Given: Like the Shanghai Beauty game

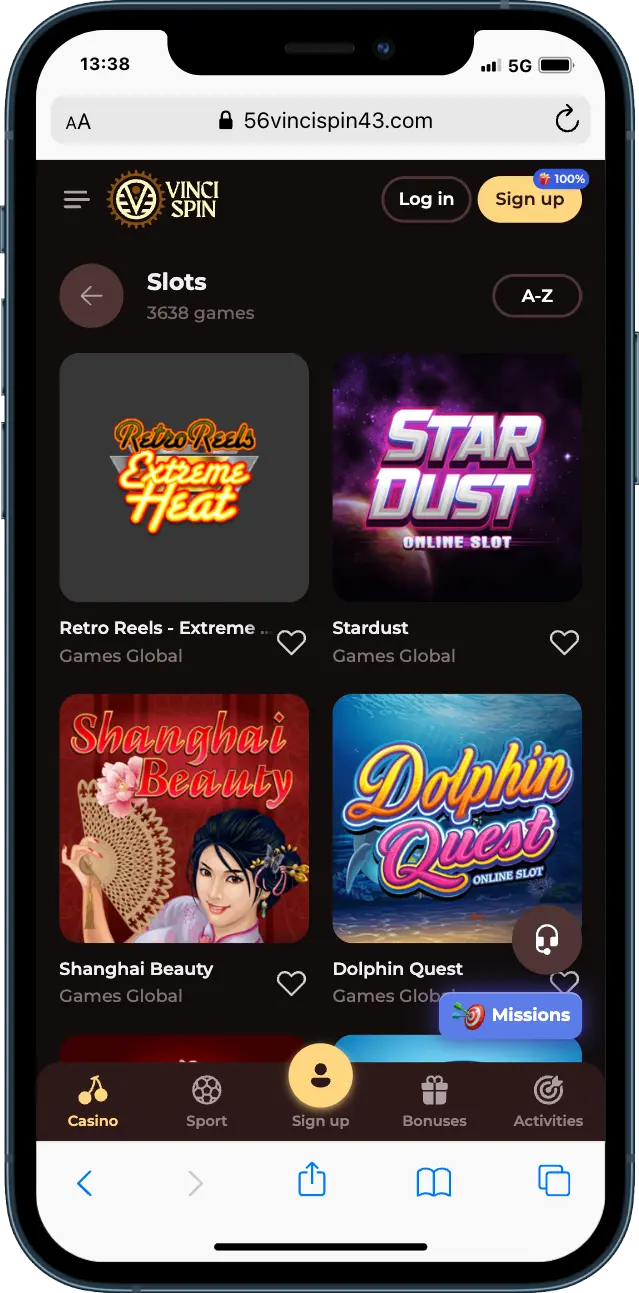Looking at the screenshot, I should point(291,984).
